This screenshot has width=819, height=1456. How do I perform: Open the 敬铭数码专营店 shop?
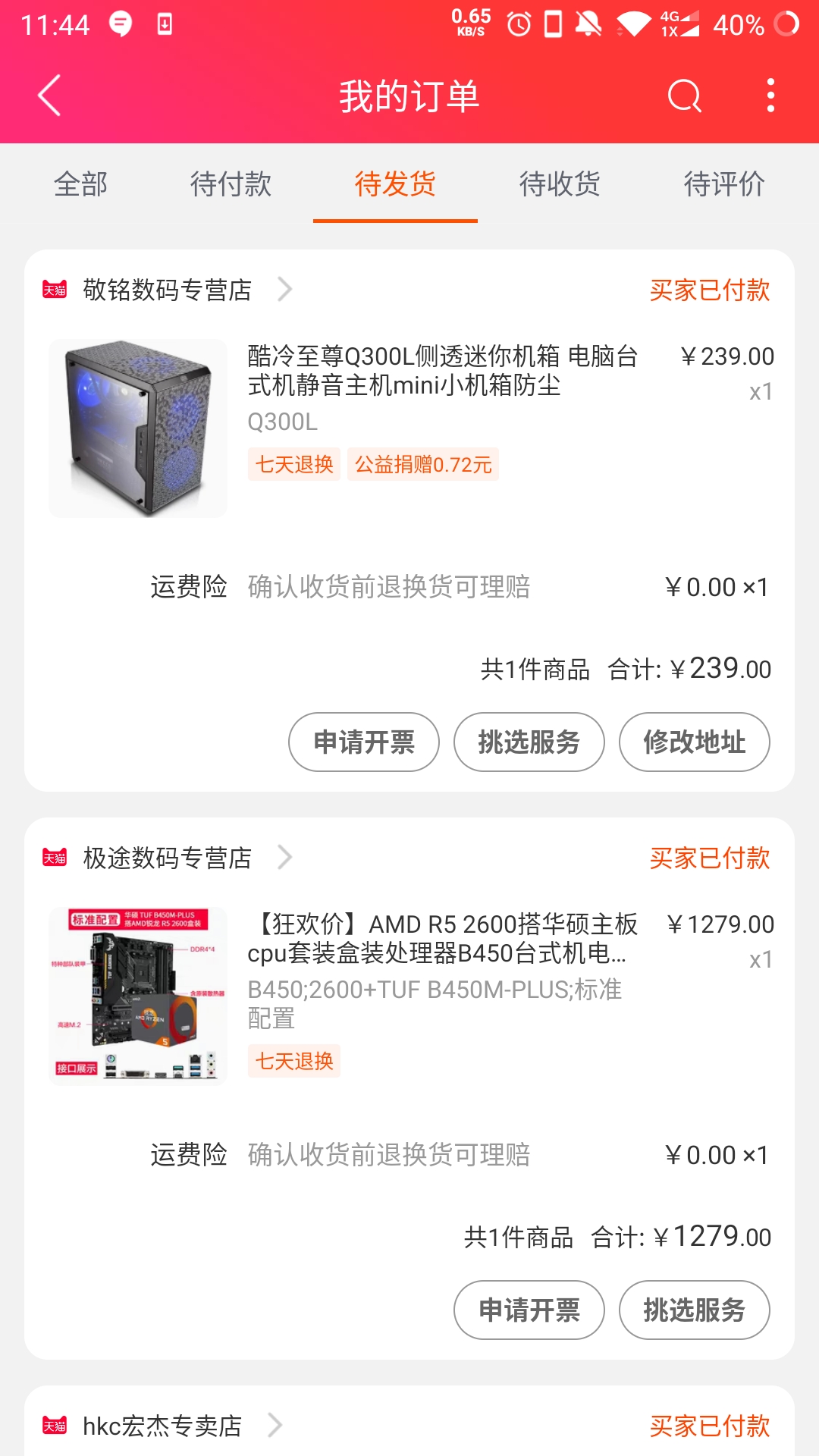(168, 290)
